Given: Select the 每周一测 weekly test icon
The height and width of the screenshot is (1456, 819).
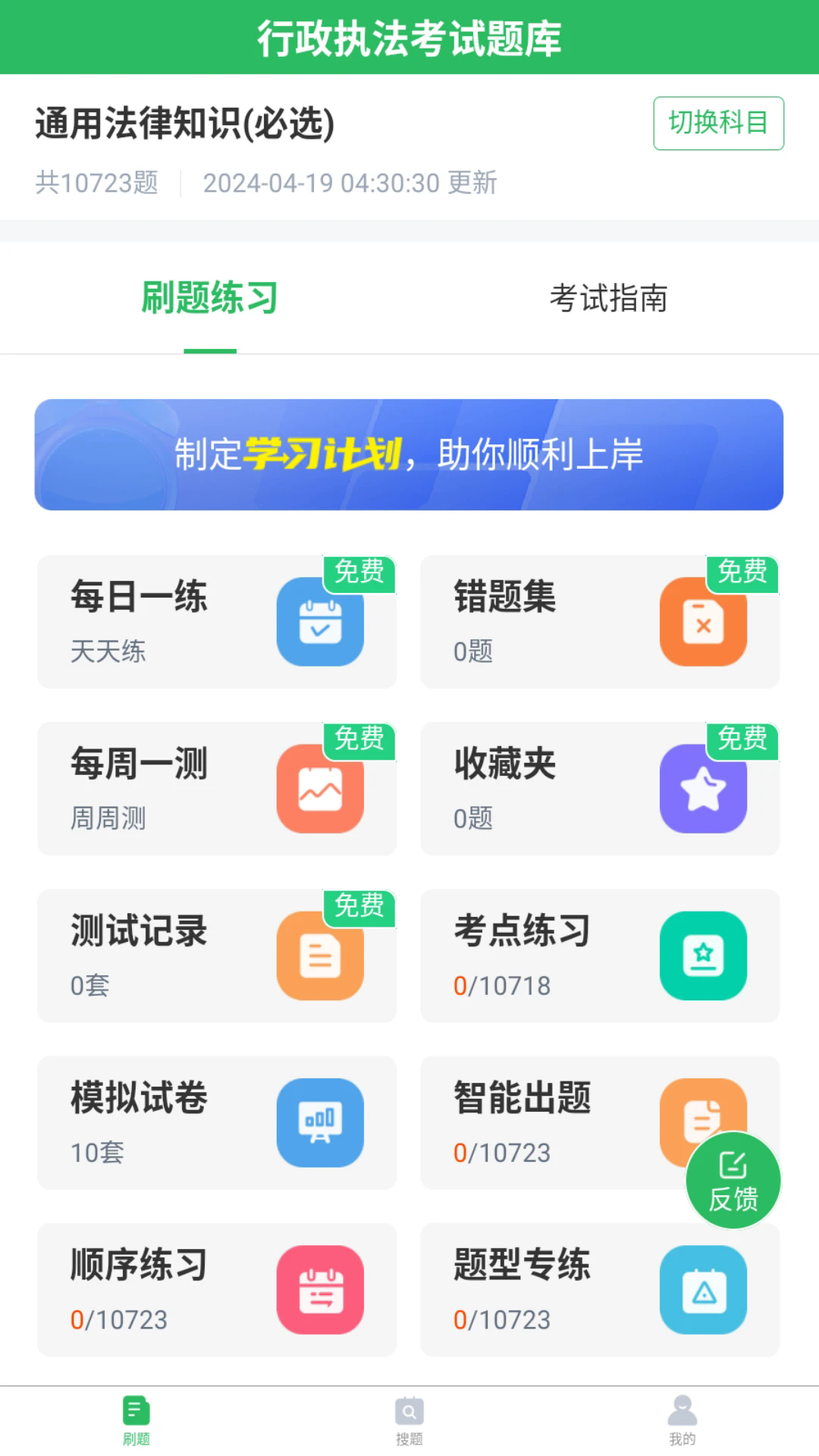Looking at the screenshot, I should click(x=321, y=787).
